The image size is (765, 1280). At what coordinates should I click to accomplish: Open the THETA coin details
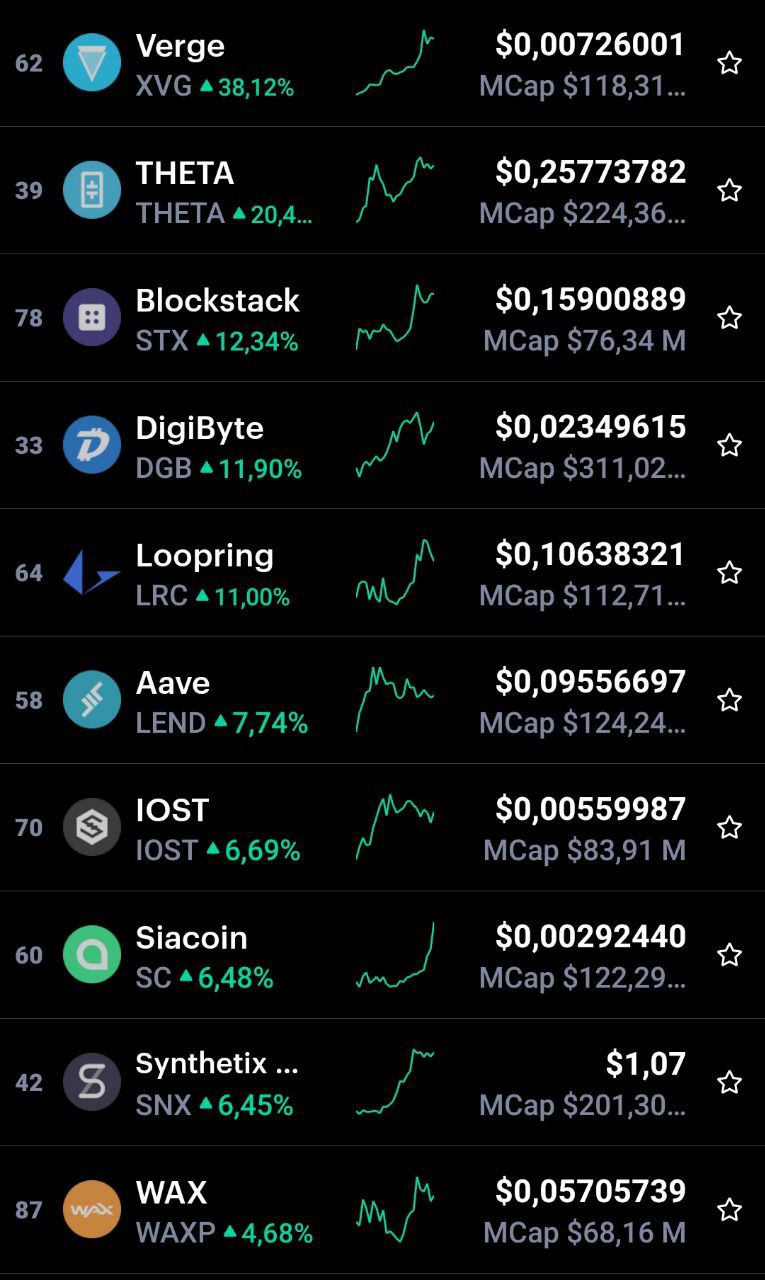(x=382, y=190)
